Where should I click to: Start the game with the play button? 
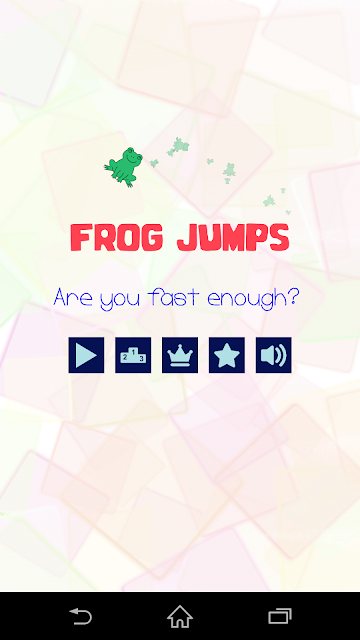pyautogui.click(x=86, y=355)
